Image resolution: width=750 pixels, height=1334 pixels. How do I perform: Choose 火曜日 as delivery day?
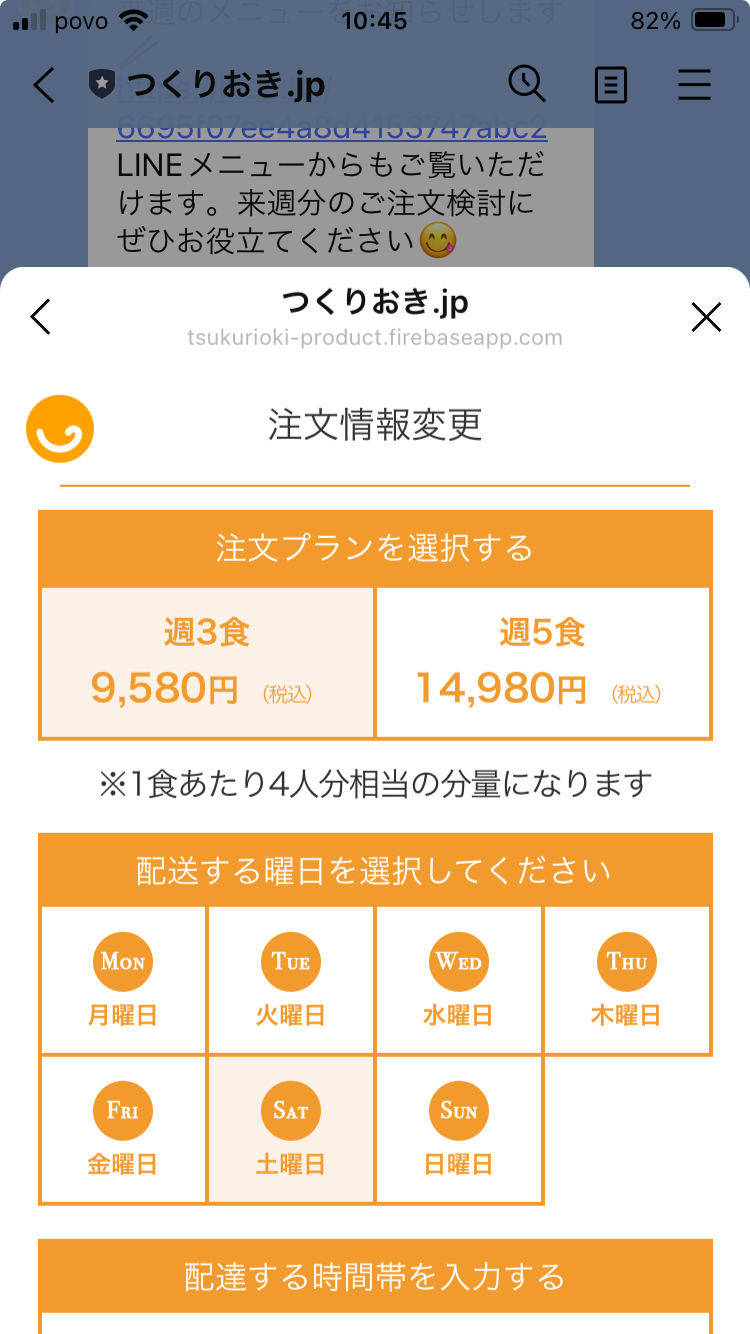click(291, 980)
